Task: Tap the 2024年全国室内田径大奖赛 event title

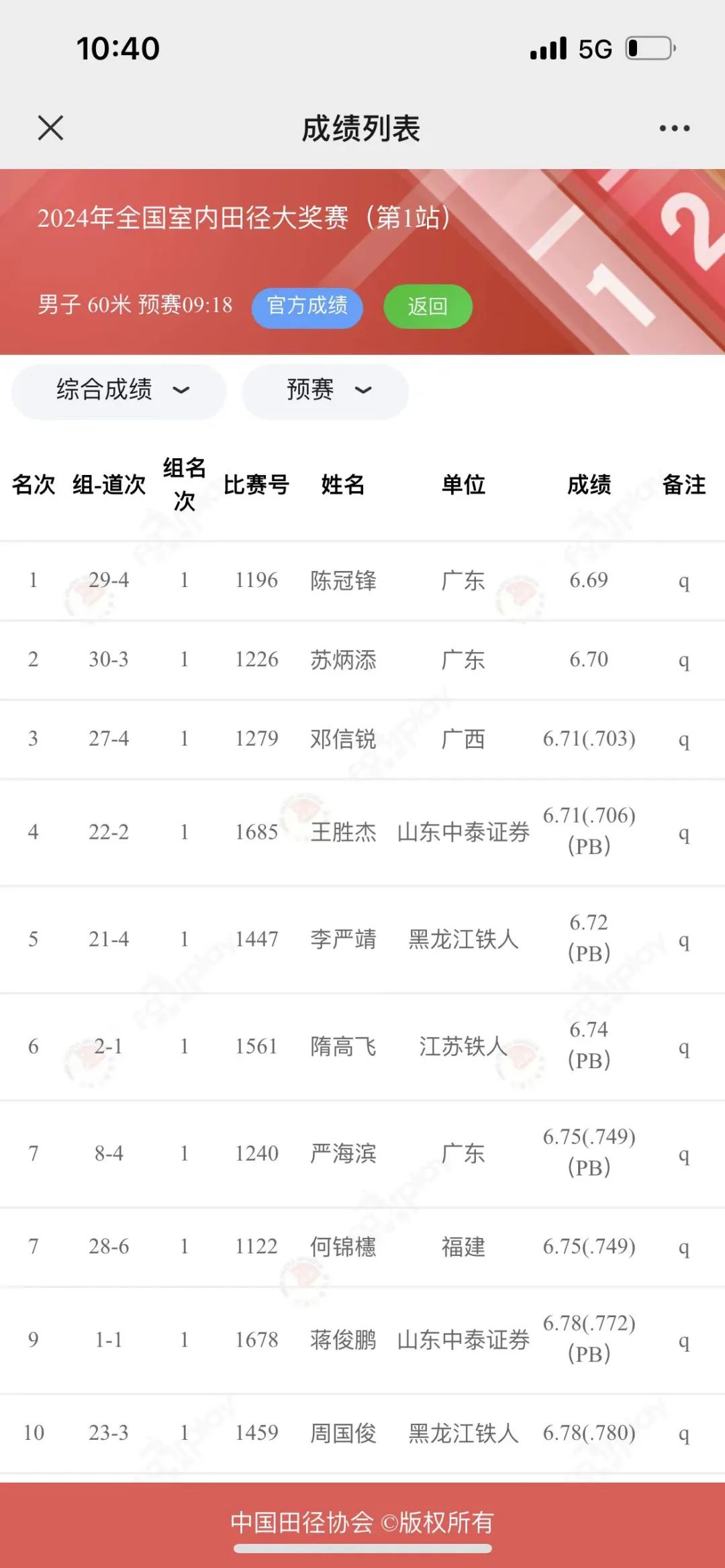Action: click(245, 215)
